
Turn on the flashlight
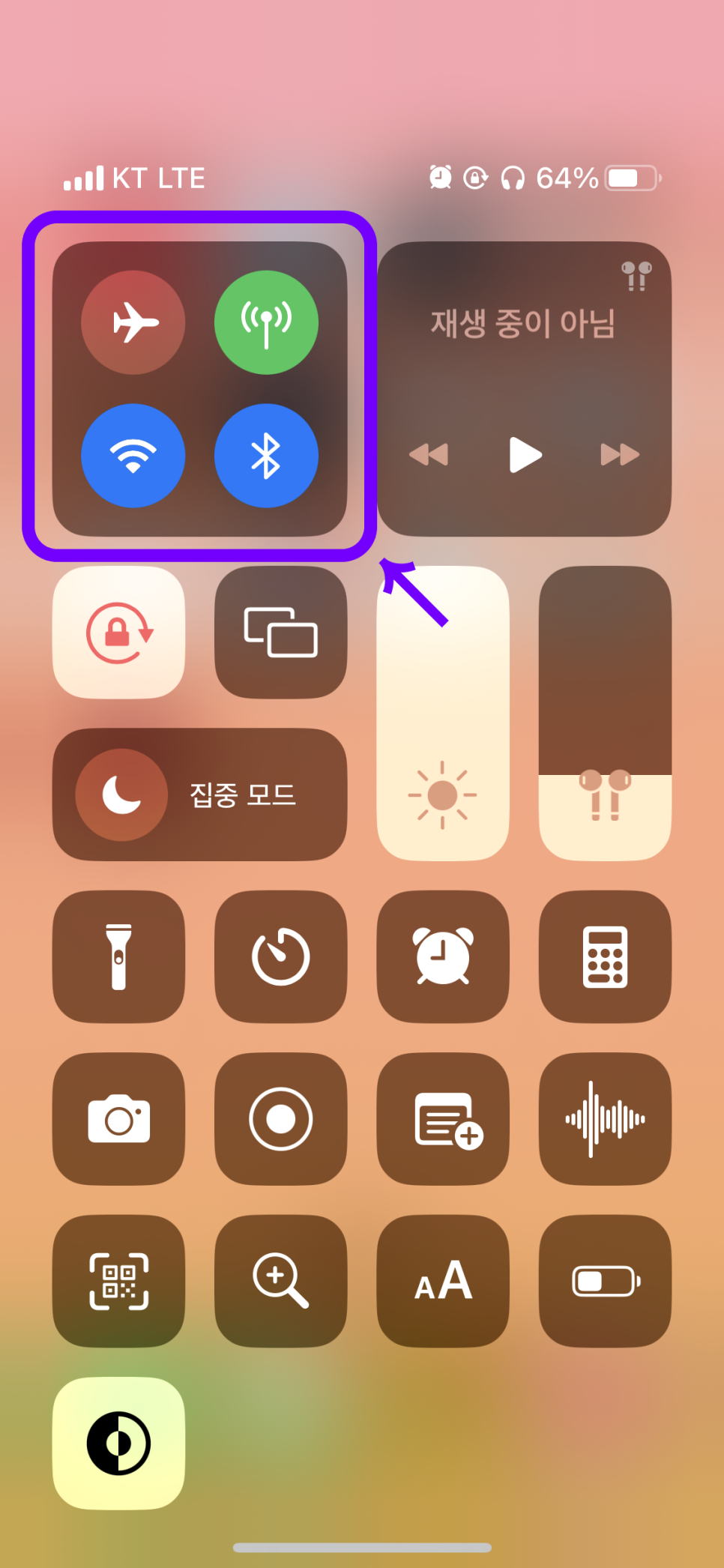[118, 957]
